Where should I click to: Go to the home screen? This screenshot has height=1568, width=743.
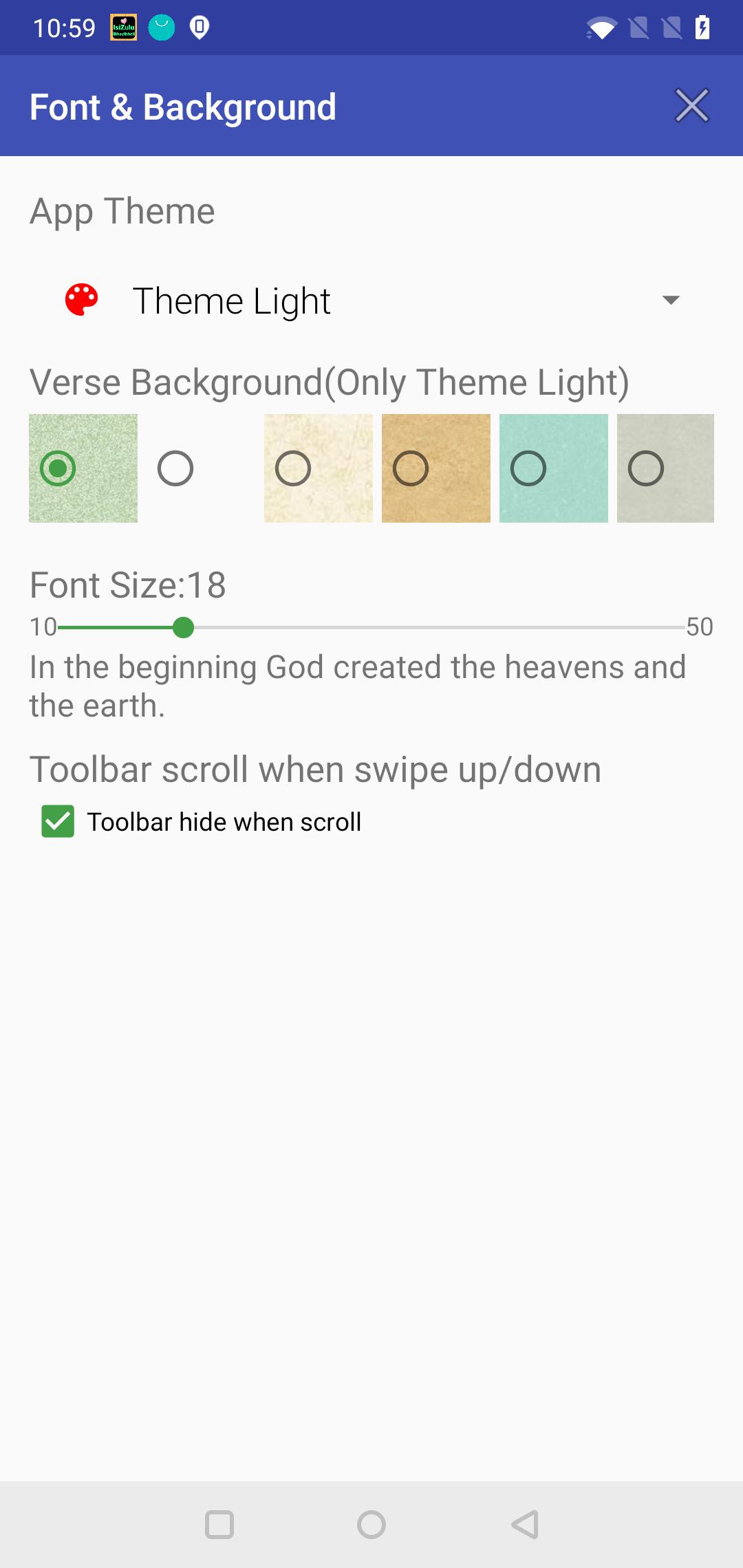coord(371,1525)
